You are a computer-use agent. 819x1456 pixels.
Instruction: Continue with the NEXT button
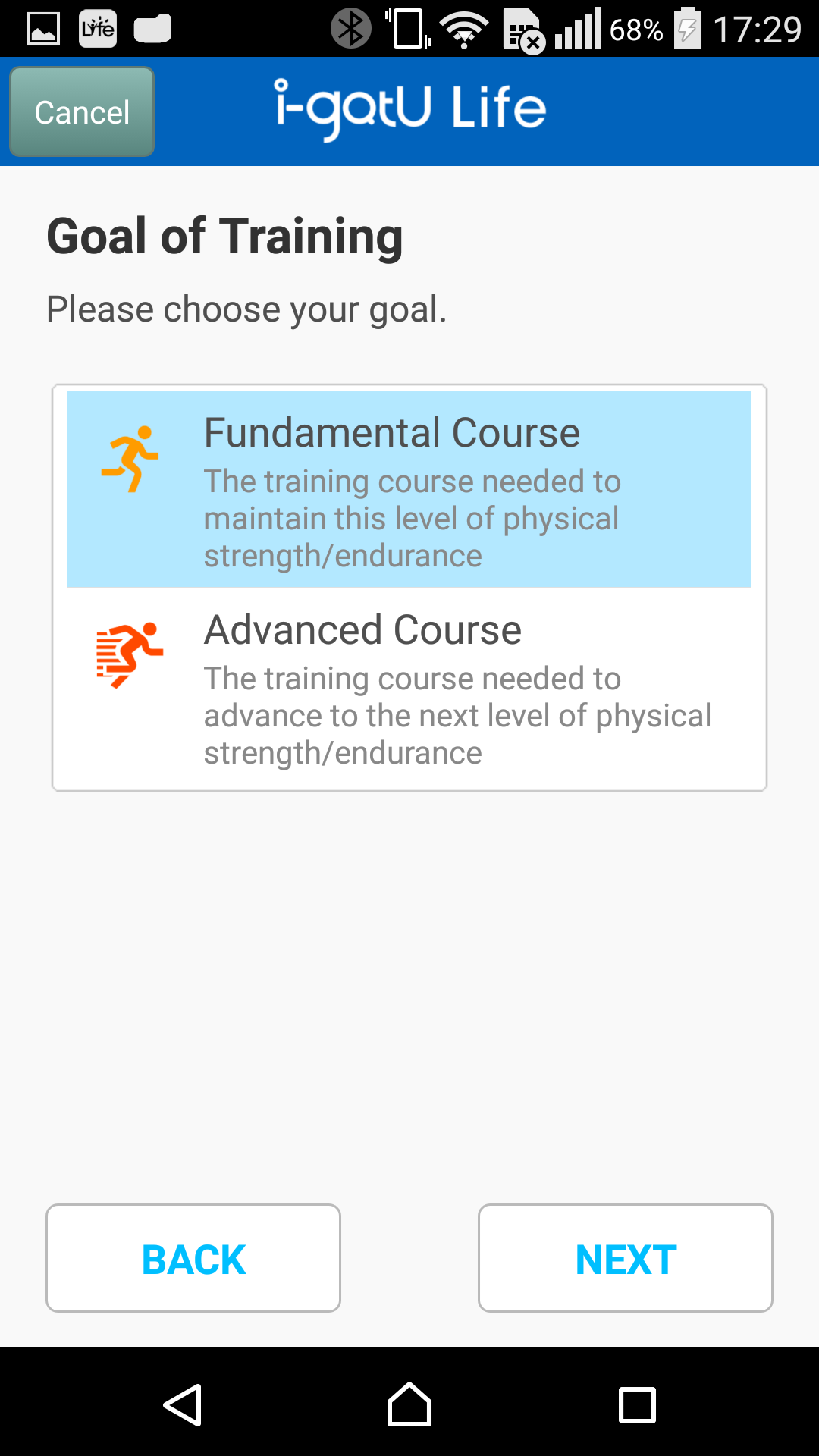626,1258
